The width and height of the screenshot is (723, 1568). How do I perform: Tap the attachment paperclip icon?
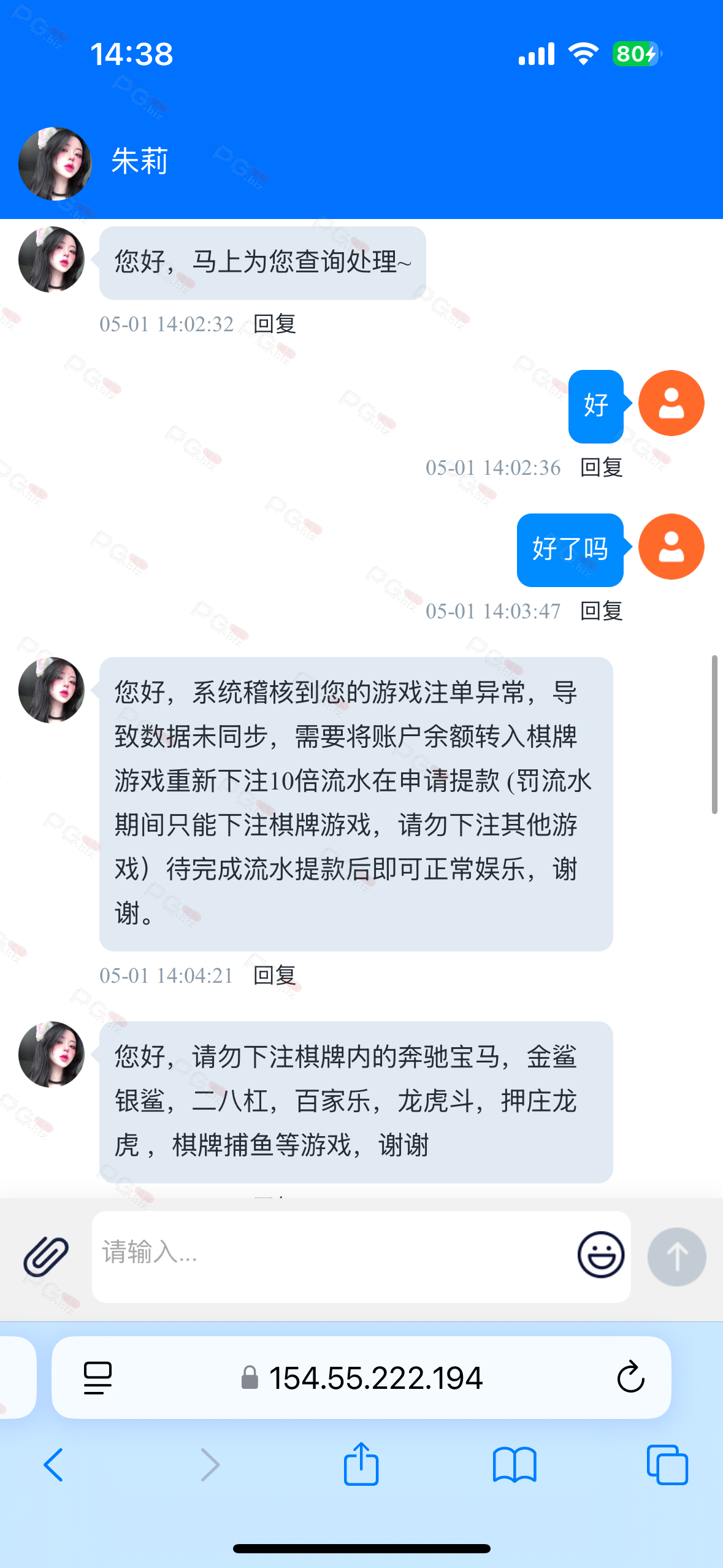point(46,1256)
